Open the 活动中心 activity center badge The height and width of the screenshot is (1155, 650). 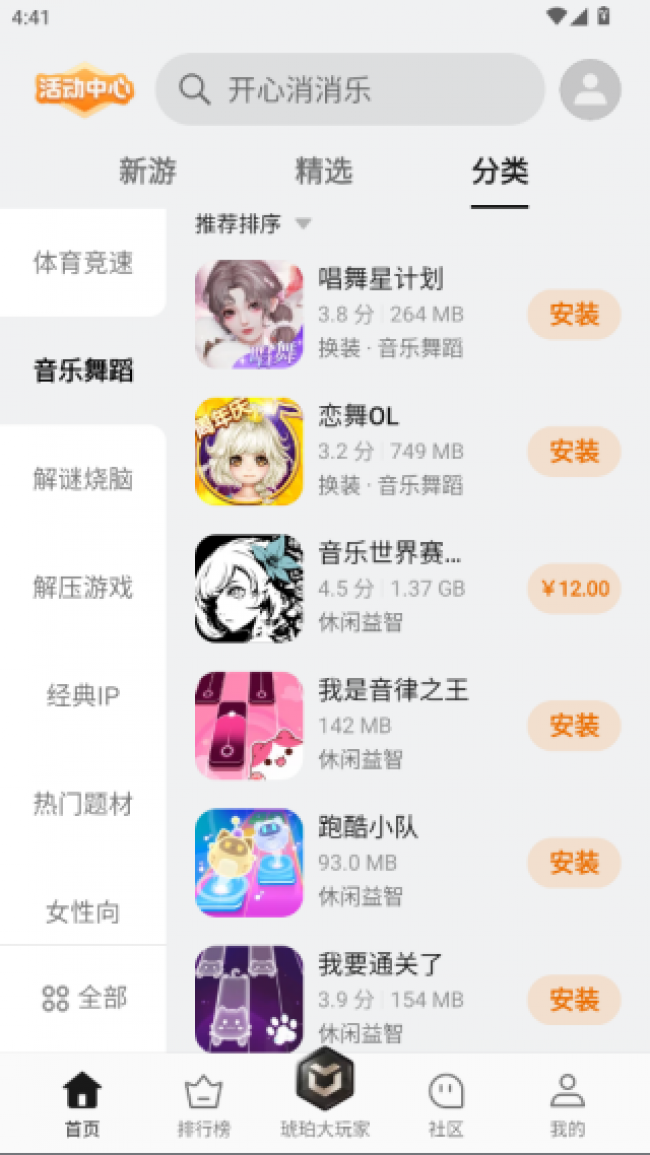click(x=84, y=90)
